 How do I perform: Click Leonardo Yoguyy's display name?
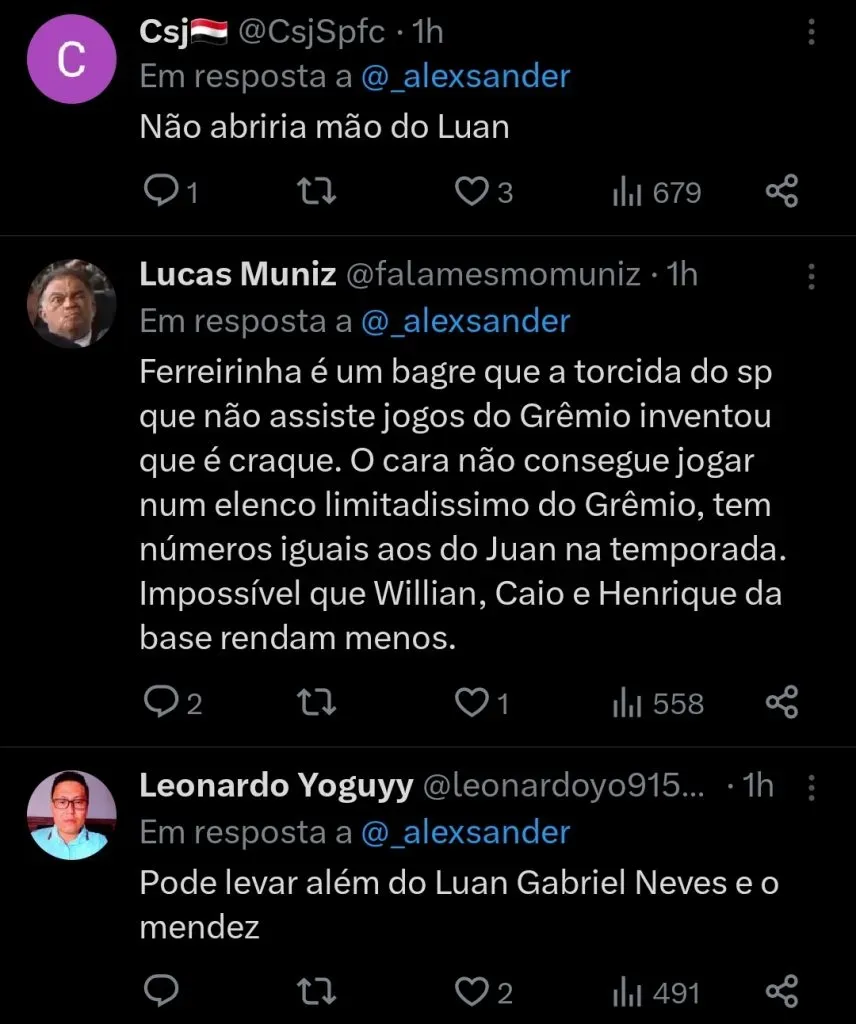tap(275, 785)
